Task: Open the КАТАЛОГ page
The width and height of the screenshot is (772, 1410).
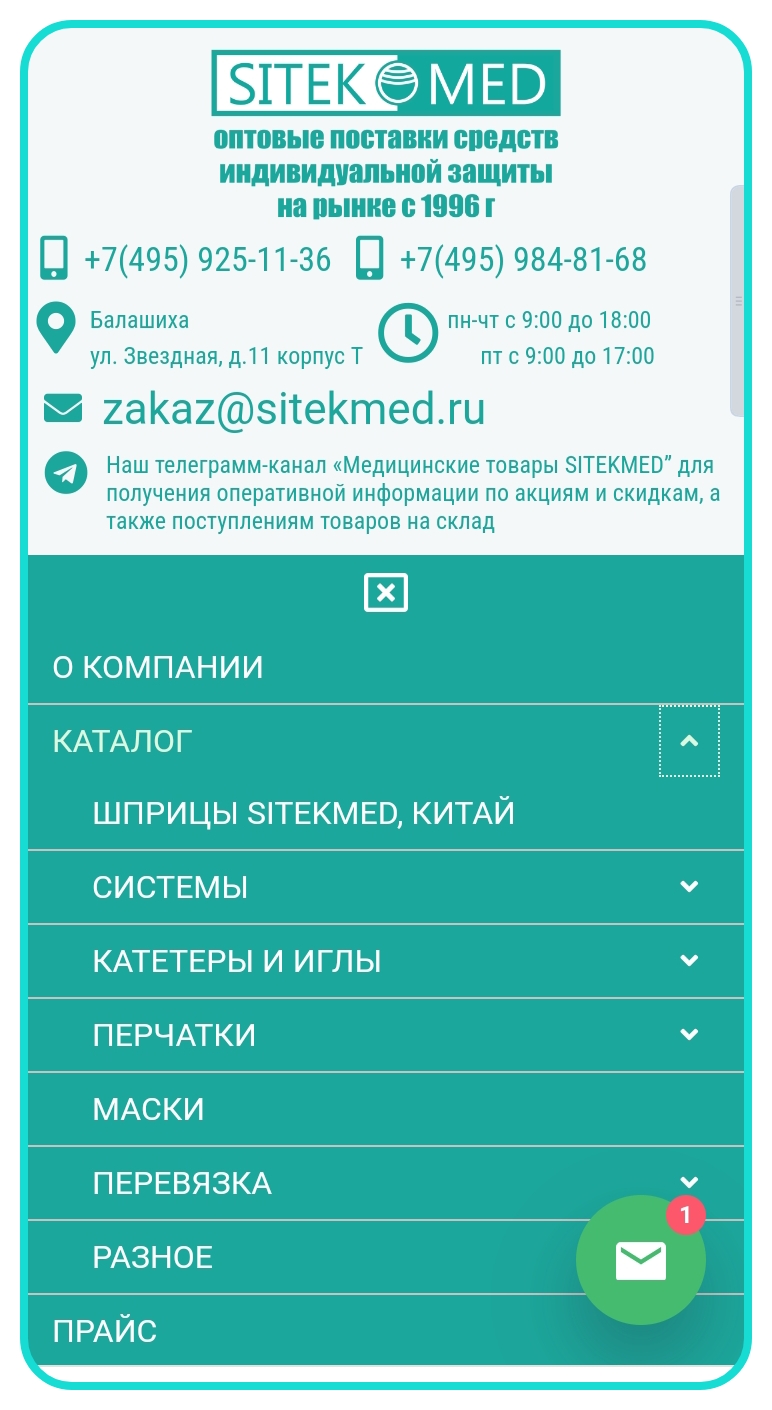Action: click(x=123, y=741)
